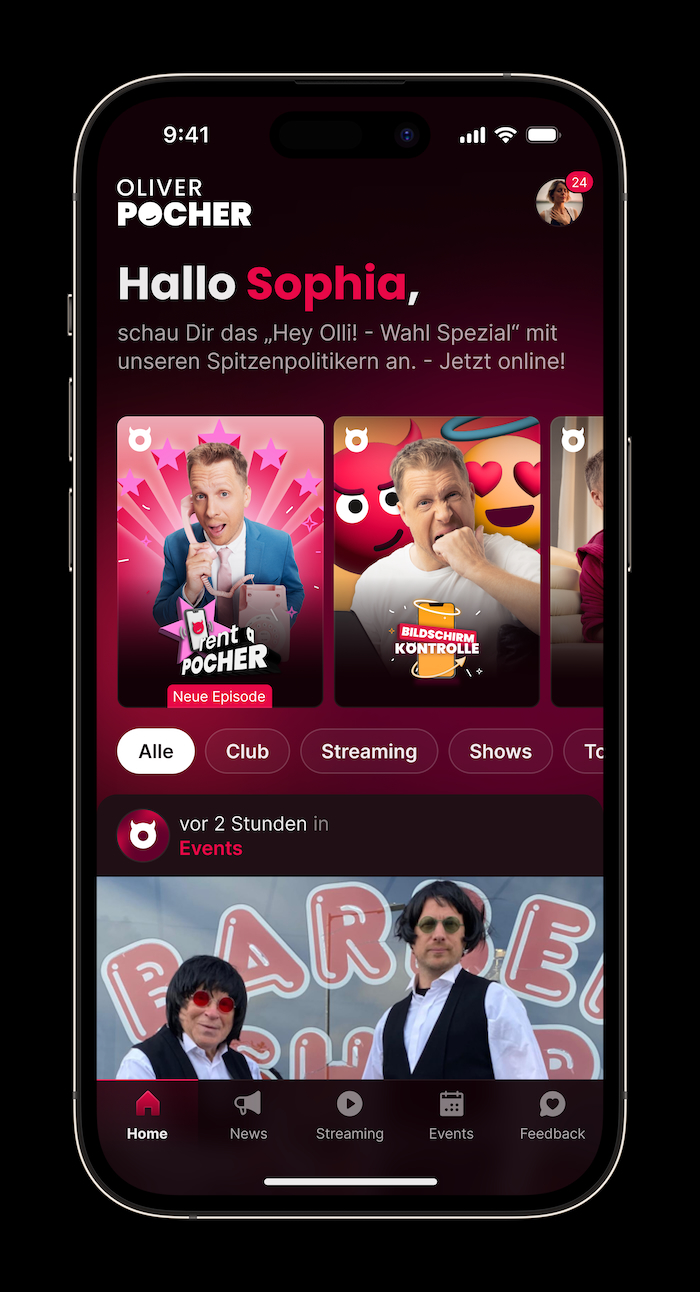Open the Feedback tab
The height and width of the screenshot is (1292, 700).
[552, 1116]
